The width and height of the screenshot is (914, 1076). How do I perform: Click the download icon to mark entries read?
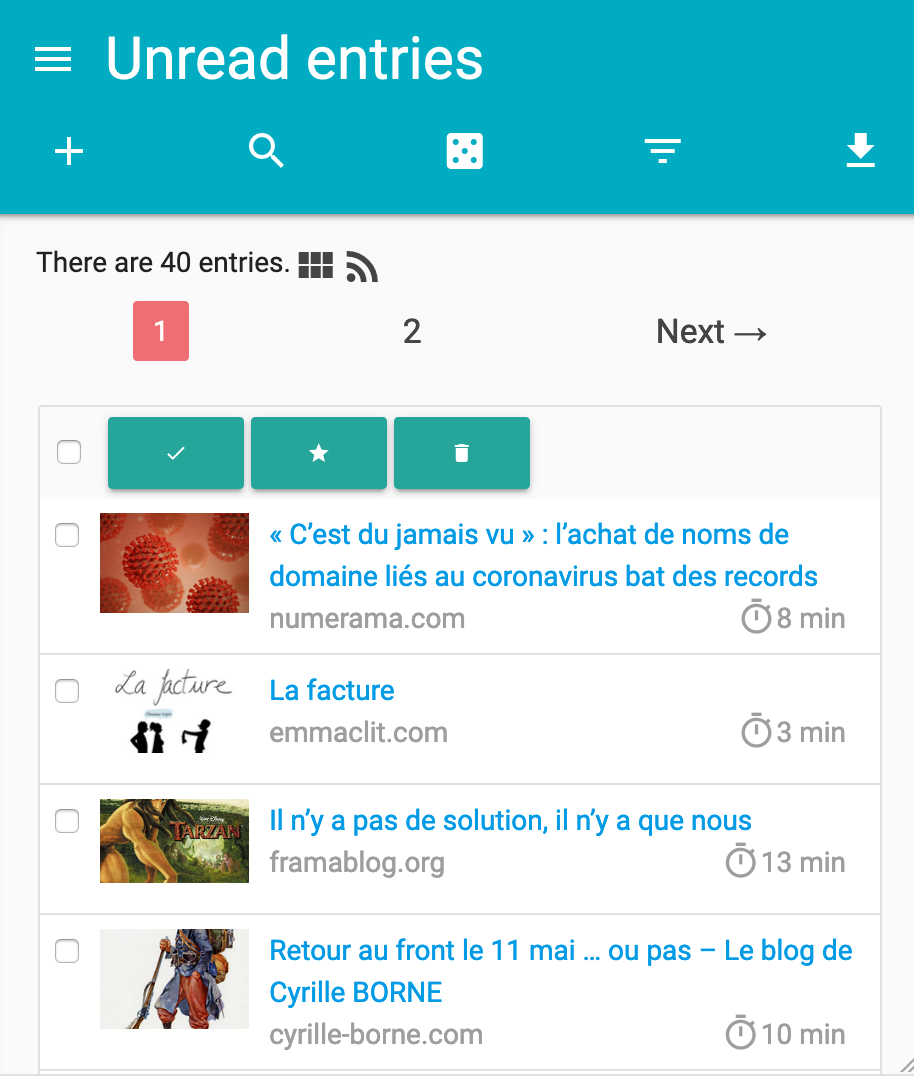click(860, 150)
